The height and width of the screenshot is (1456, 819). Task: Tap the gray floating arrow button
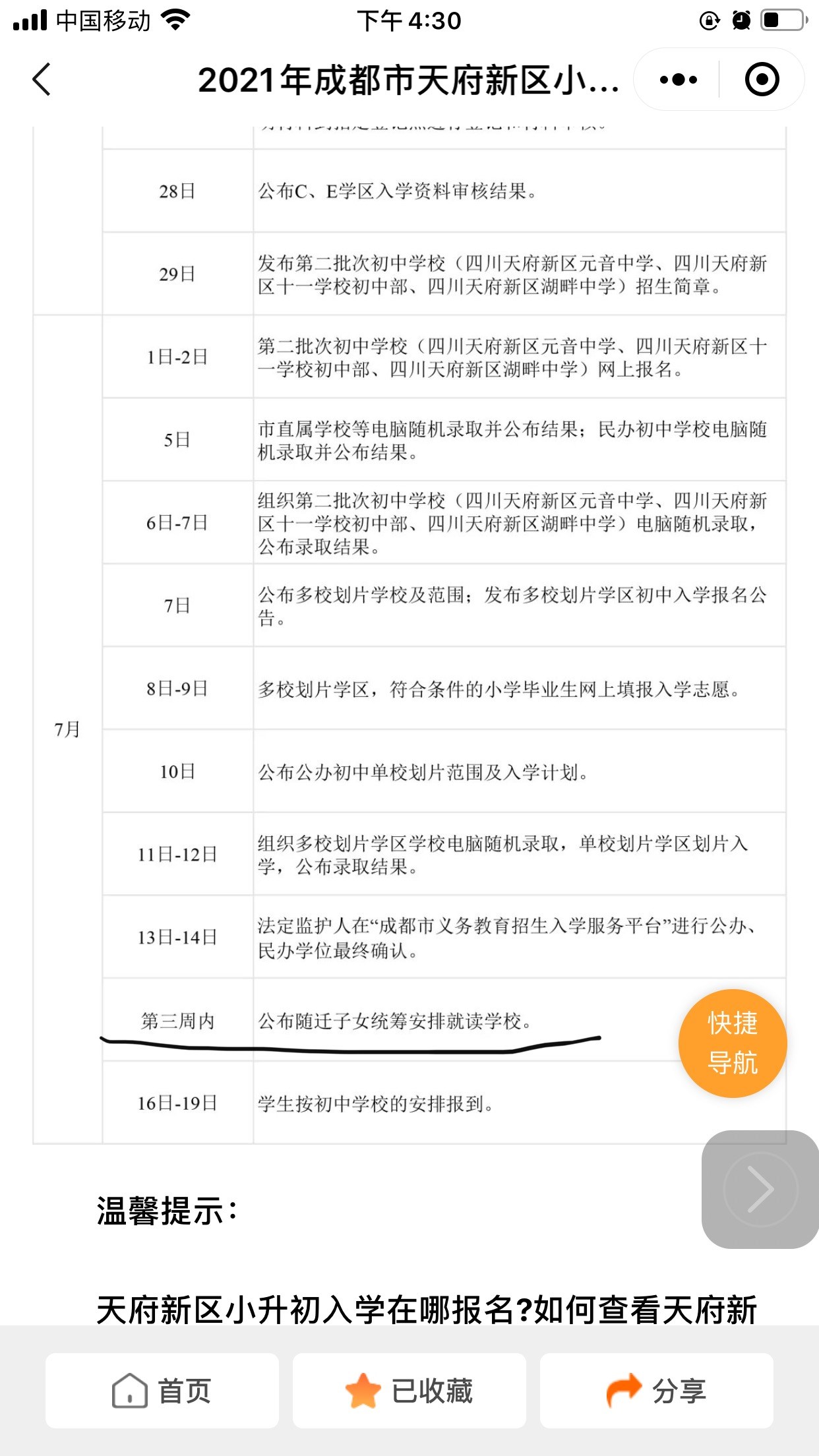pos(760,1189)
